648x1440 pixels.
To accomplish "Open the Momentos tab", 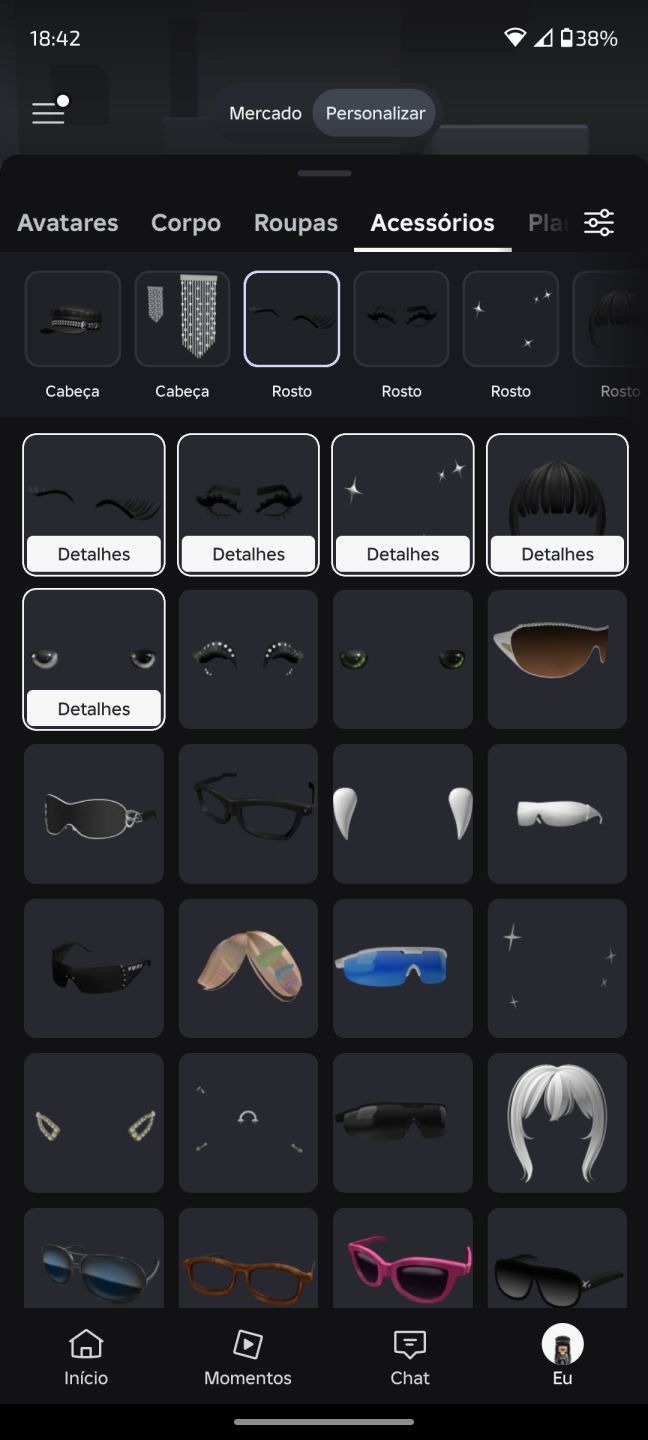I will pyautogui.click(x=248, y=1357).
